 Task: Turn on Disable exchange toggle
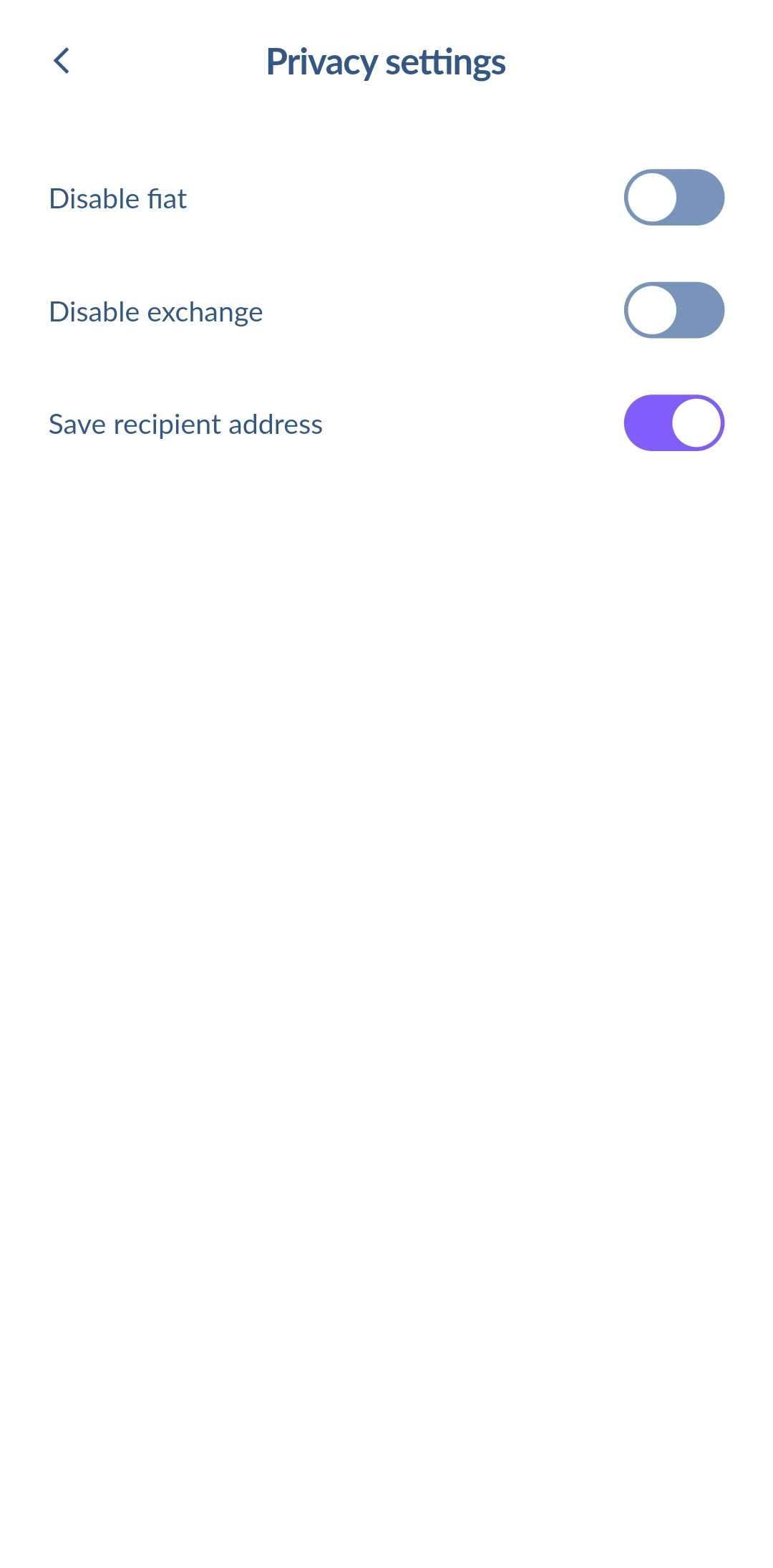pyautogui.click(x=674, y=311)
